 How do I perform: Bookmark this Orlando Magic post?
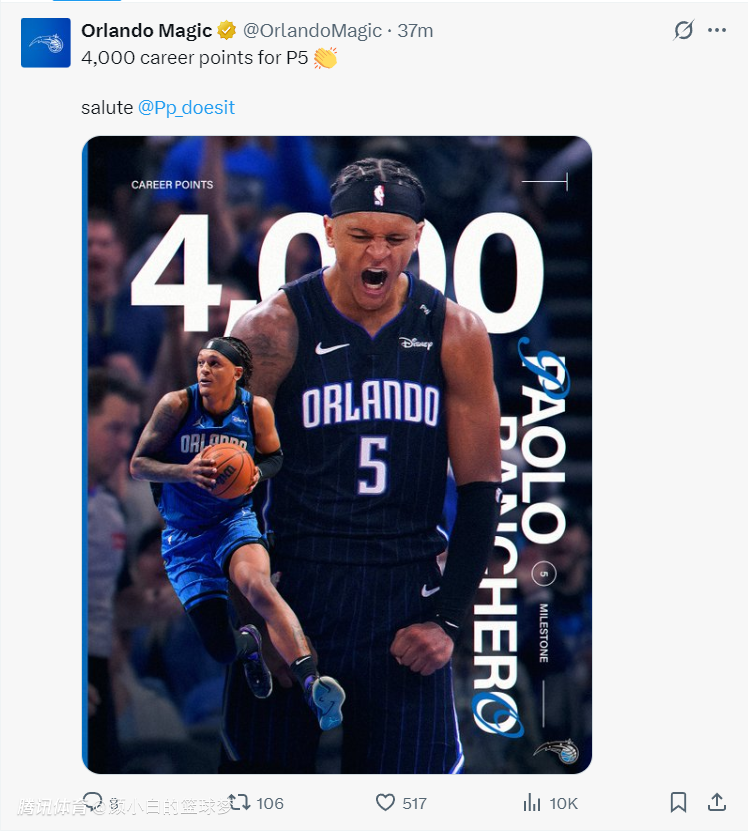(678, 802)
